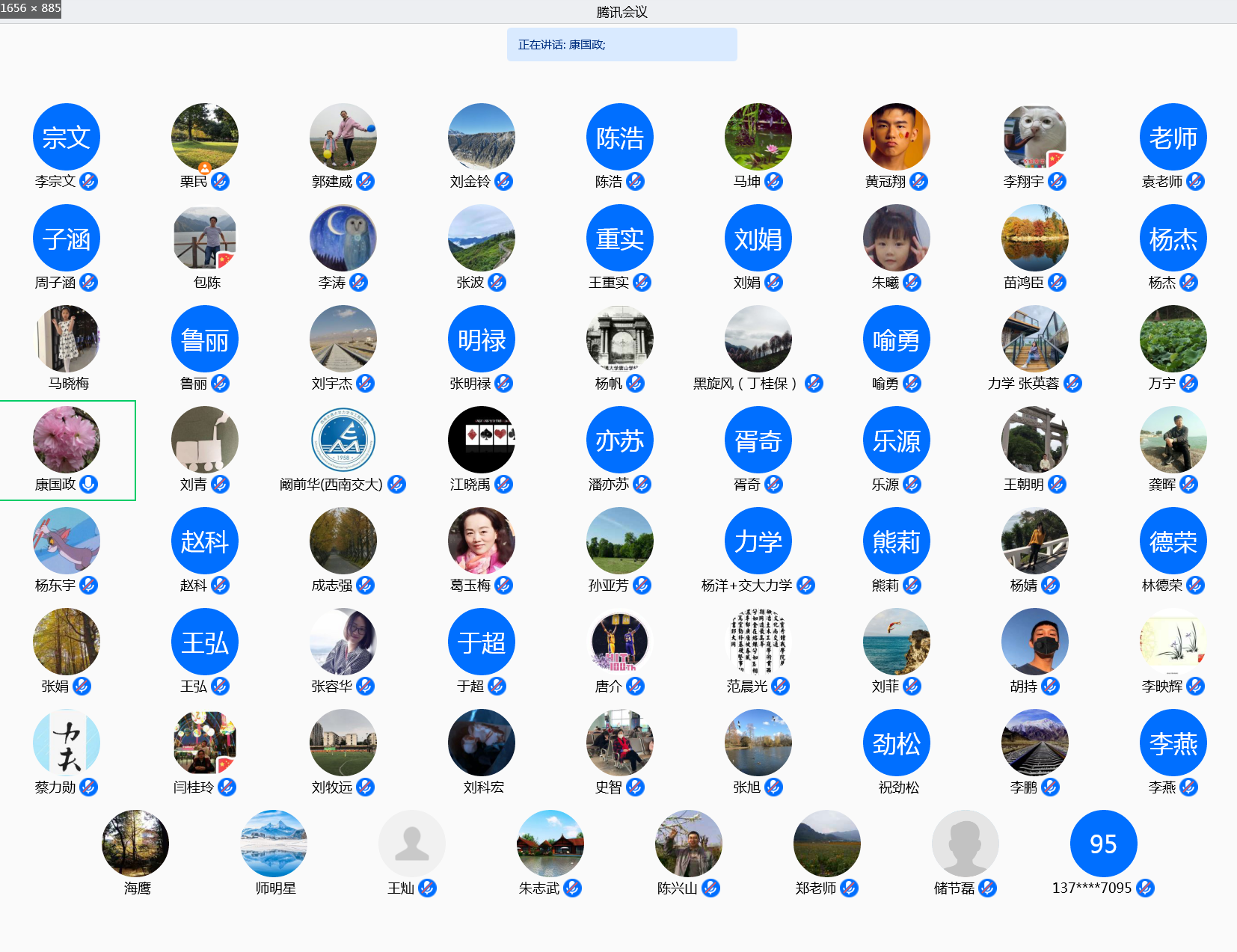Select participant 蔡力勋
Image resolution: width=1237 pixels, height=952 pixels.
(x=67, y=743)
